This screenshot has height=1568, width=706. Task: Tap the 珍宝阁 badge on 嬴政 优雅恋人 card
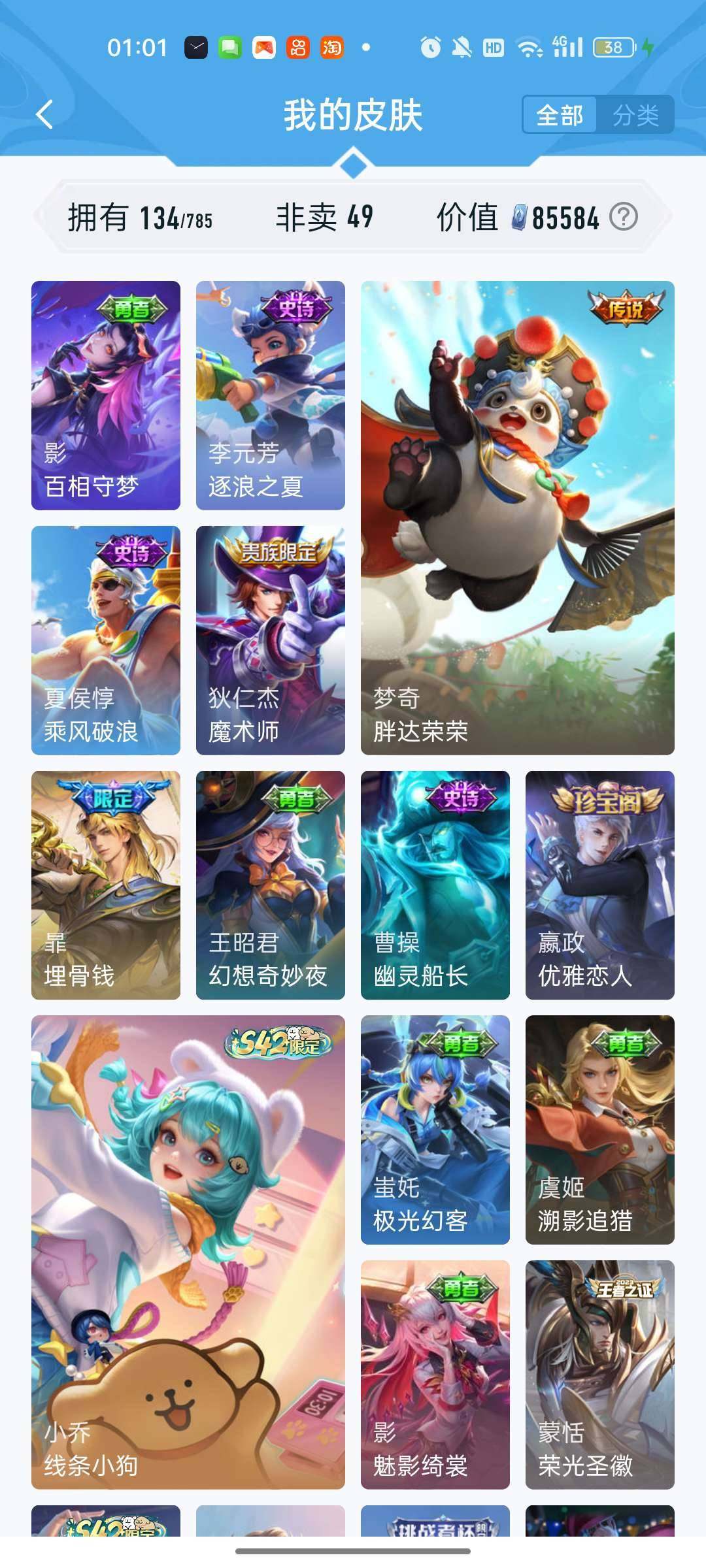click(607, 798)
